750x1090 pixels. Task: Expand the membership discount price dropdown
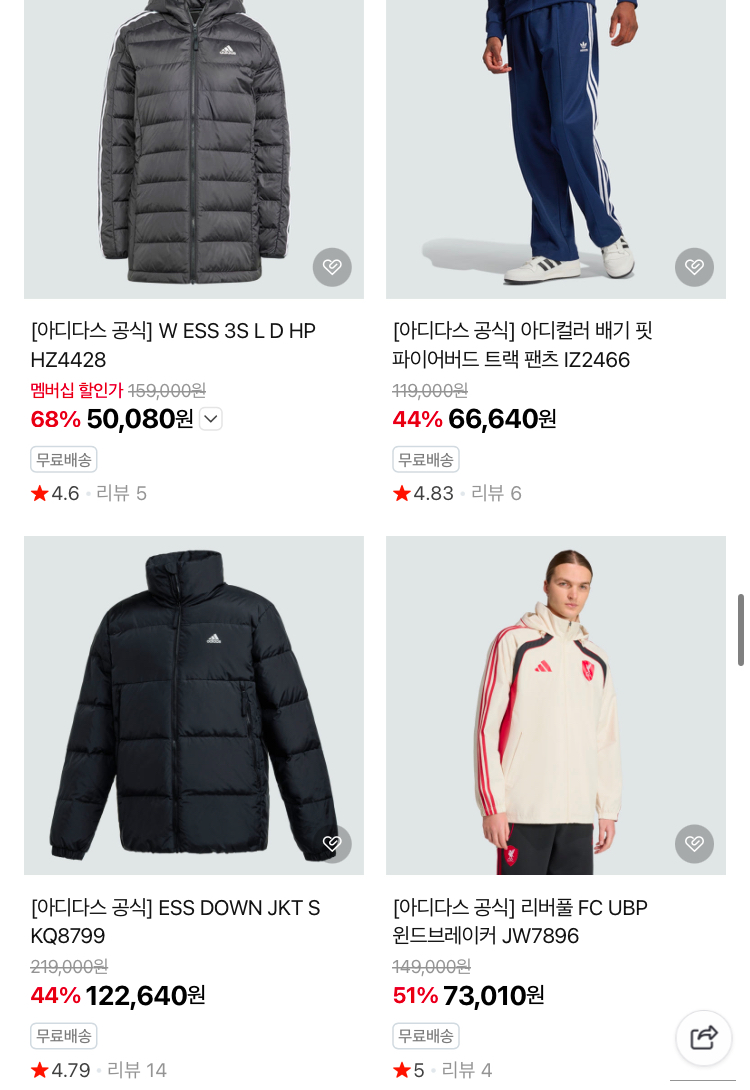[211, 419]
